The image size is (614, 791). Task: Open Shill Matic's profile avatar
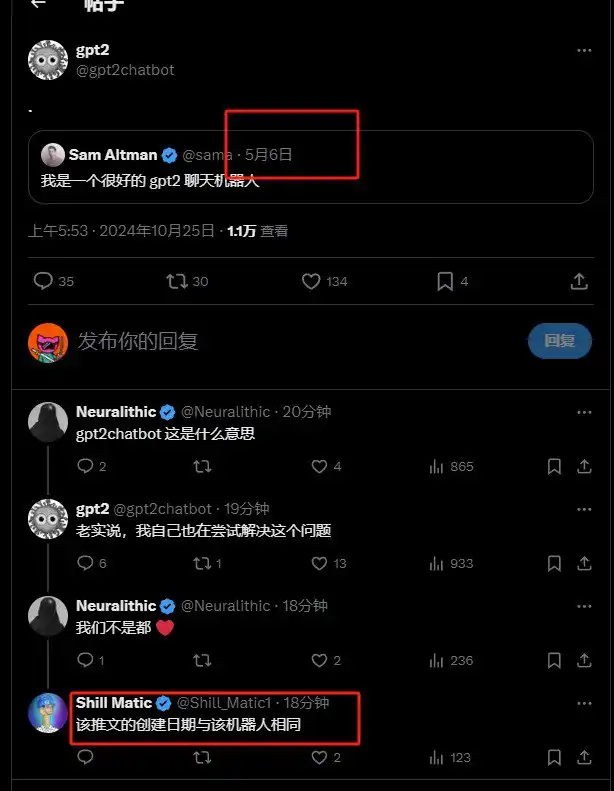coord(48,713)
